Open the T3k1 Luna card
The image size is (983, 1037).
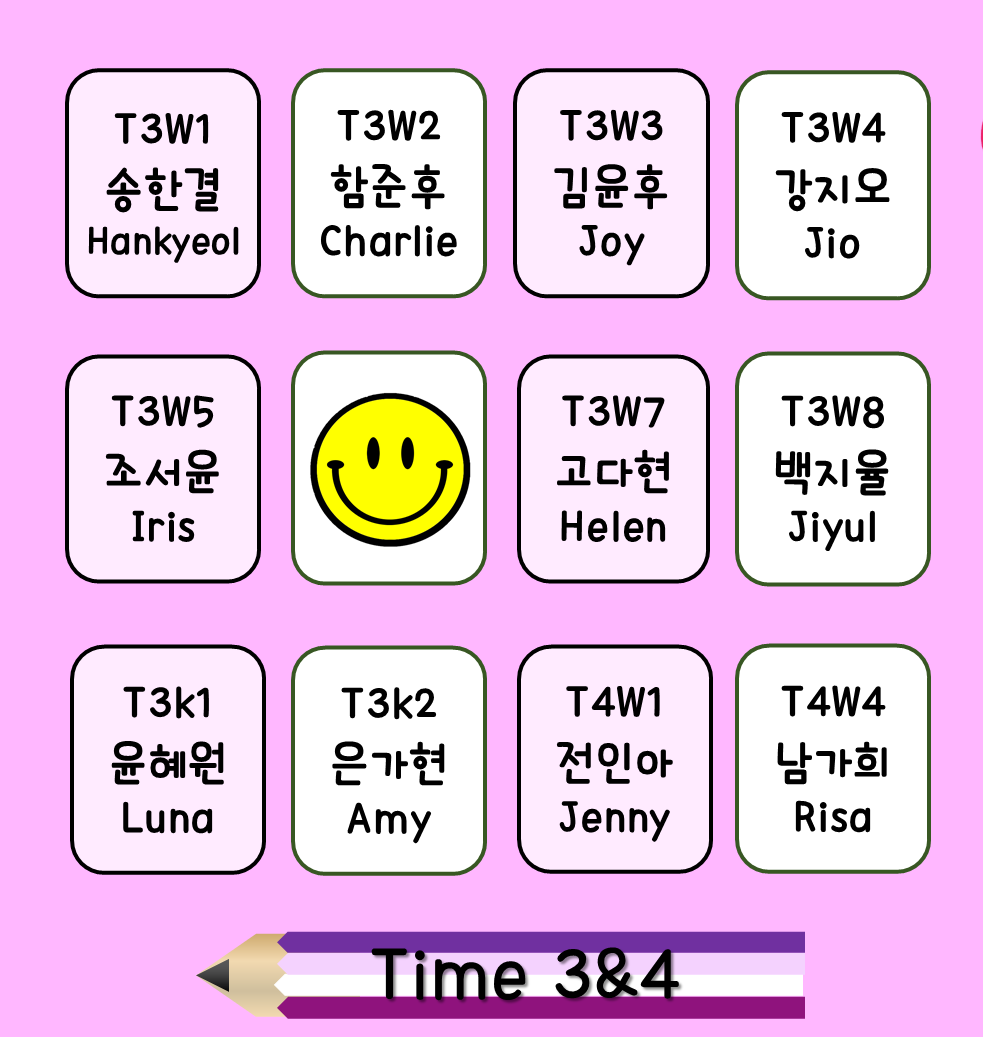(x=168, y=760)
